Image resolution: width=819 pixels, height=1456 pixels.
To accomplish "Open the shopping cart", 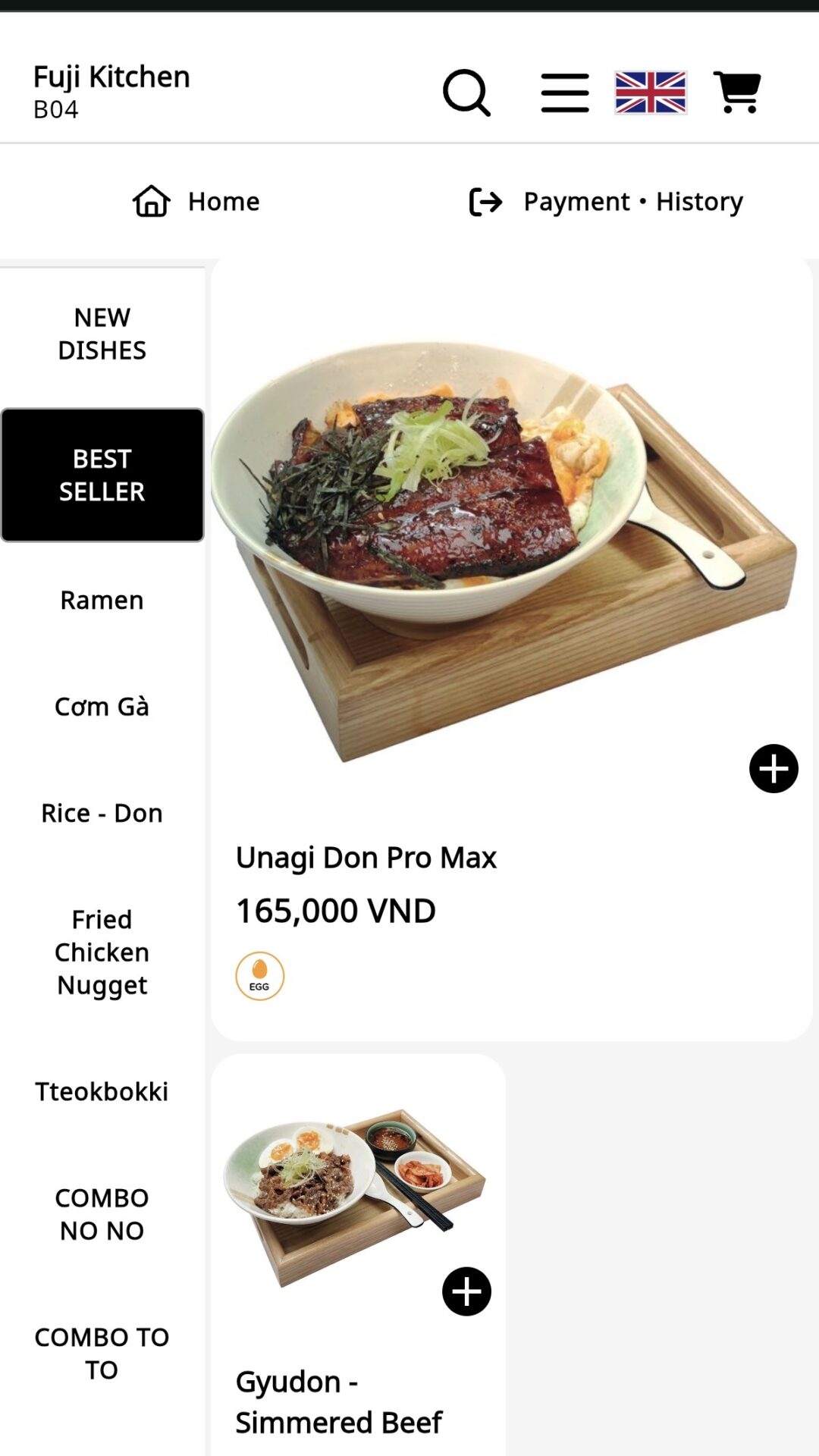I will pyautogui.click(x=737, y=93).
